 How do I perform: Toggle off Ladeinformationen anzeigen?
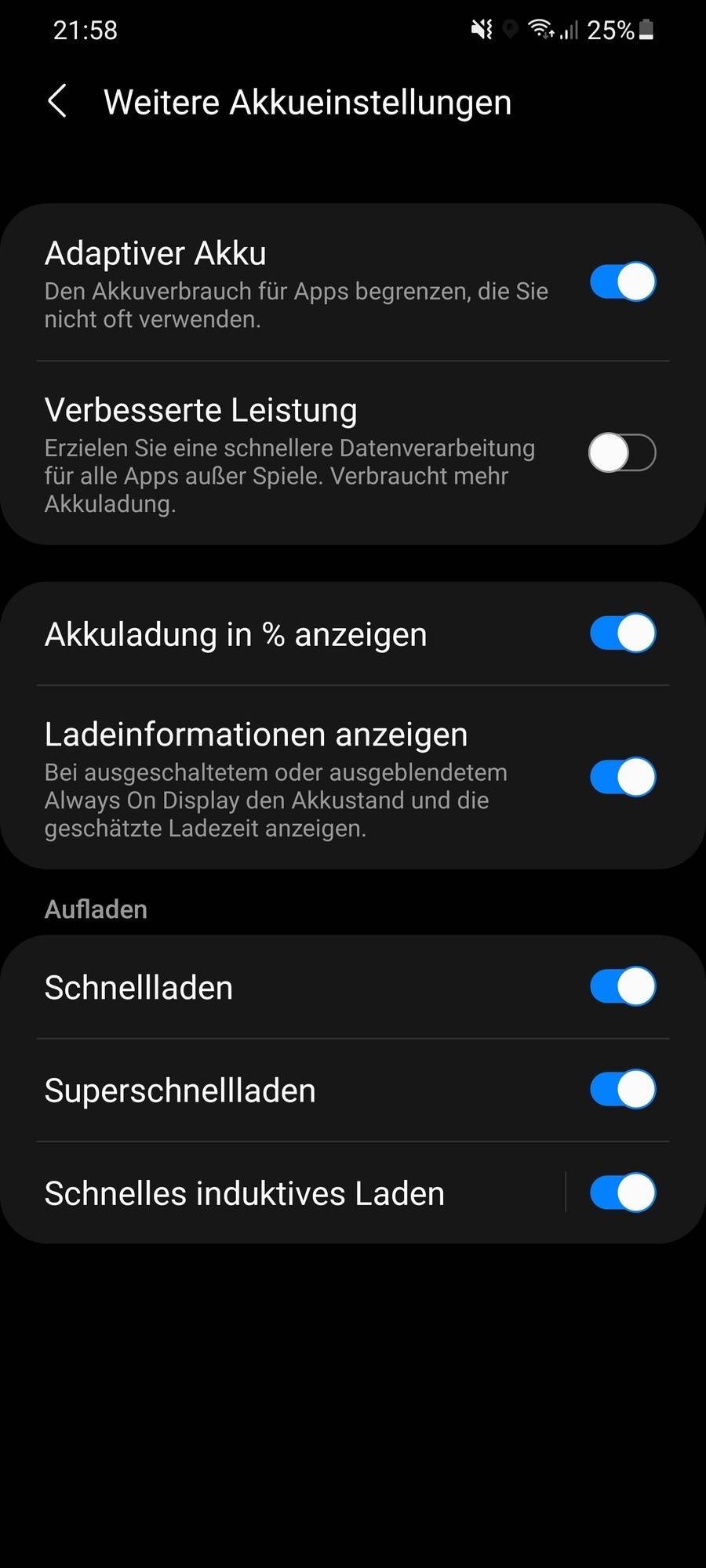(622, 777)
